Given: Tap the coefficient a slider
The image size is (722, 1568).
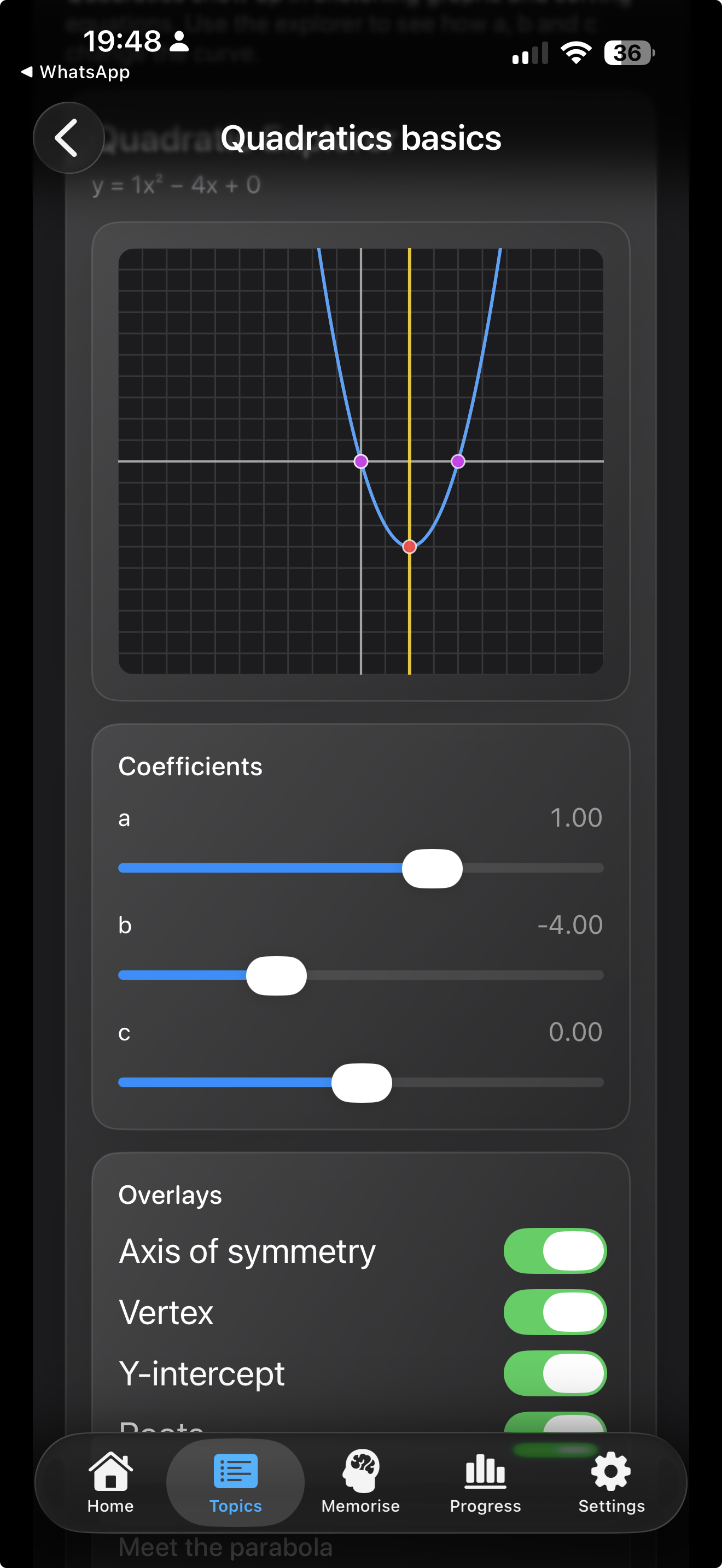Looking at the screenshot, I should tap(432, 869).
